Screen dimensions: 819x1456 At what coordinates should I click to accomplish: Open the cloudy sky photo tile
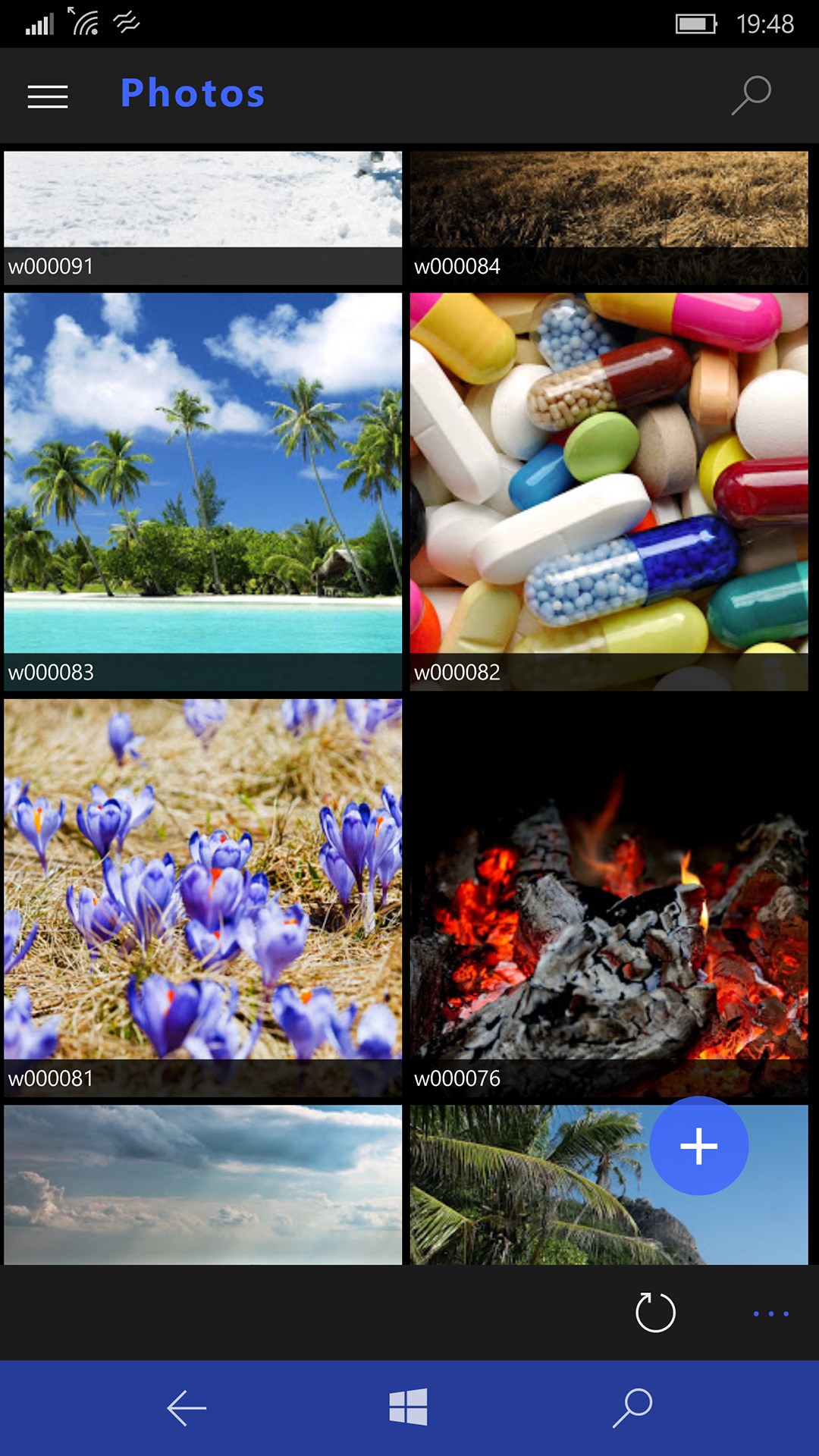click(202, 1184)
